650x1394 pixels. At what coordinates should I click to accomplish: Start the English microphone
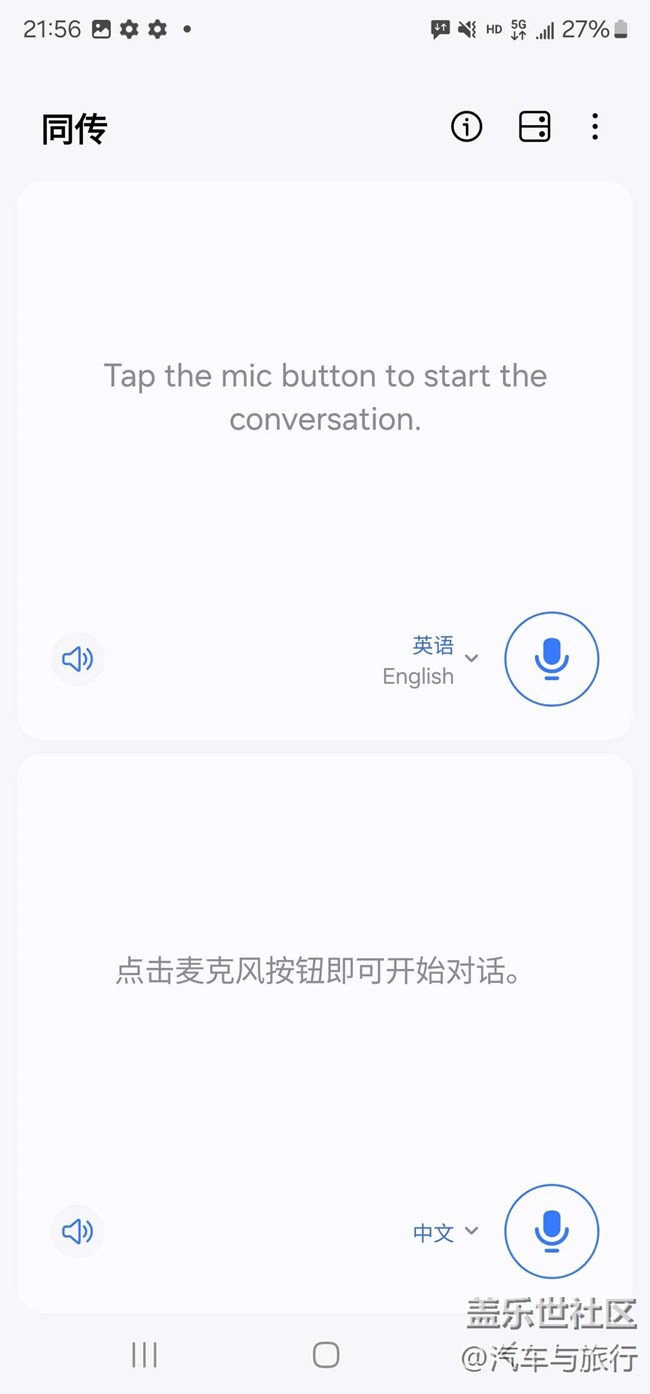(x=552, y=659)
